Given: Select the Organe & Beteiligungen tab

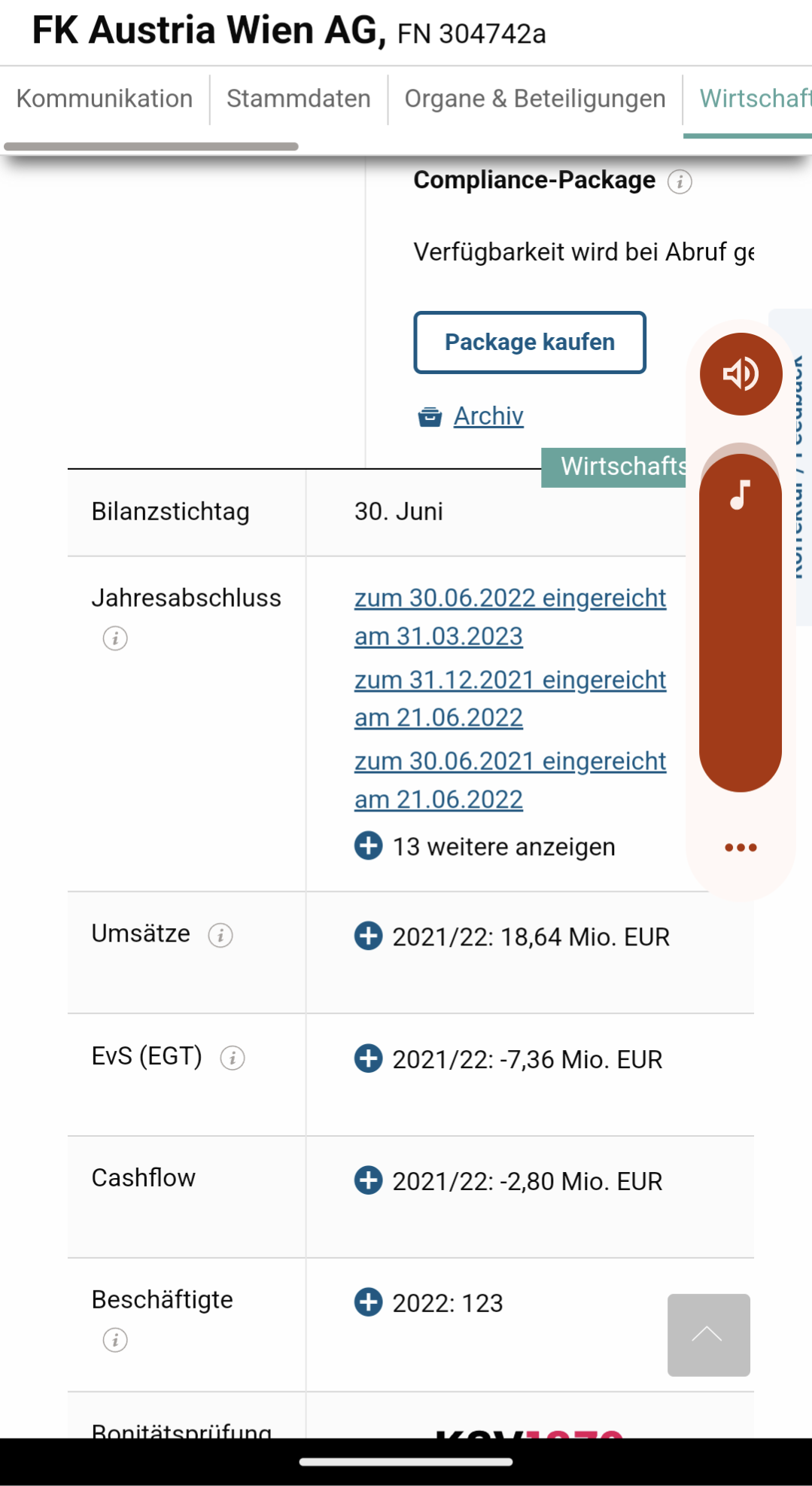Looking at the screenshot, I should 535,99.
